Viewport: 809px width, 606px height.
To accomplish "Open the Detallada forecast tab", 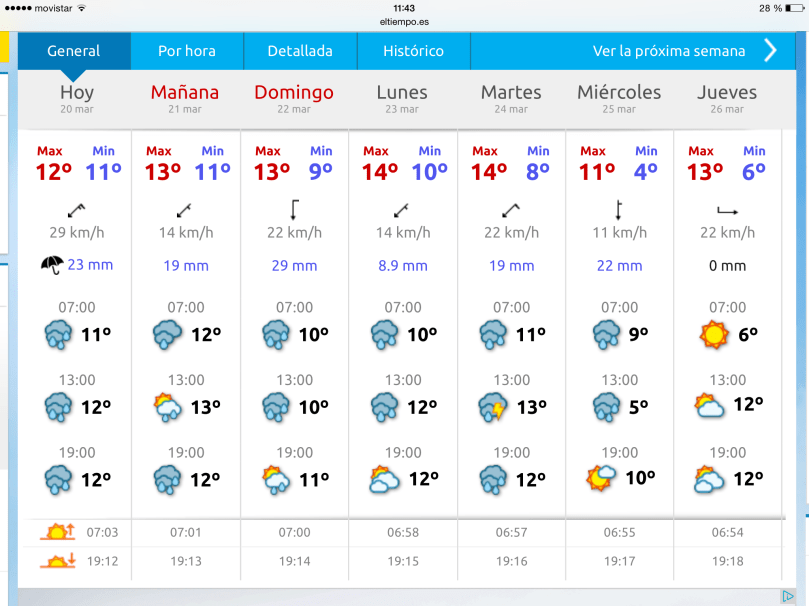I will point(300,51).
